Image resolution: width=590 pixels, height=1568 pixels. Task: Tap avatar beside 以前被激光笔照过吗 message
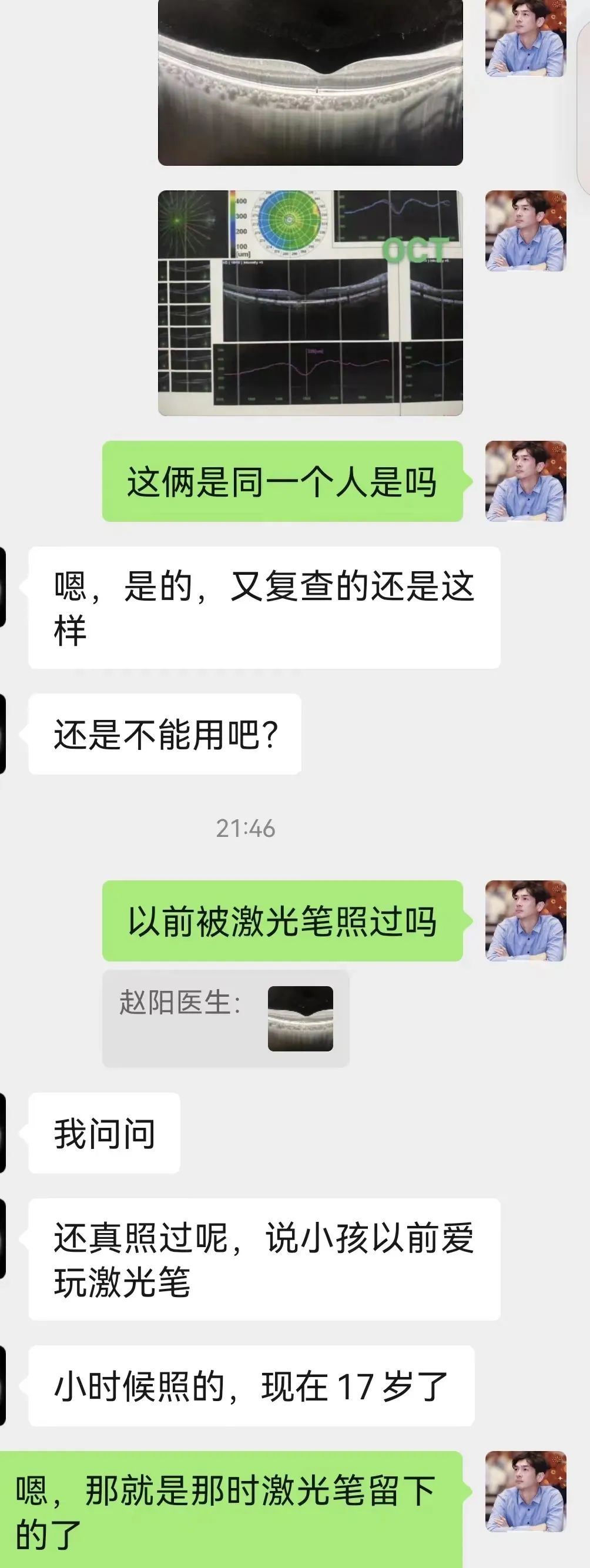[x=525, y=921]
